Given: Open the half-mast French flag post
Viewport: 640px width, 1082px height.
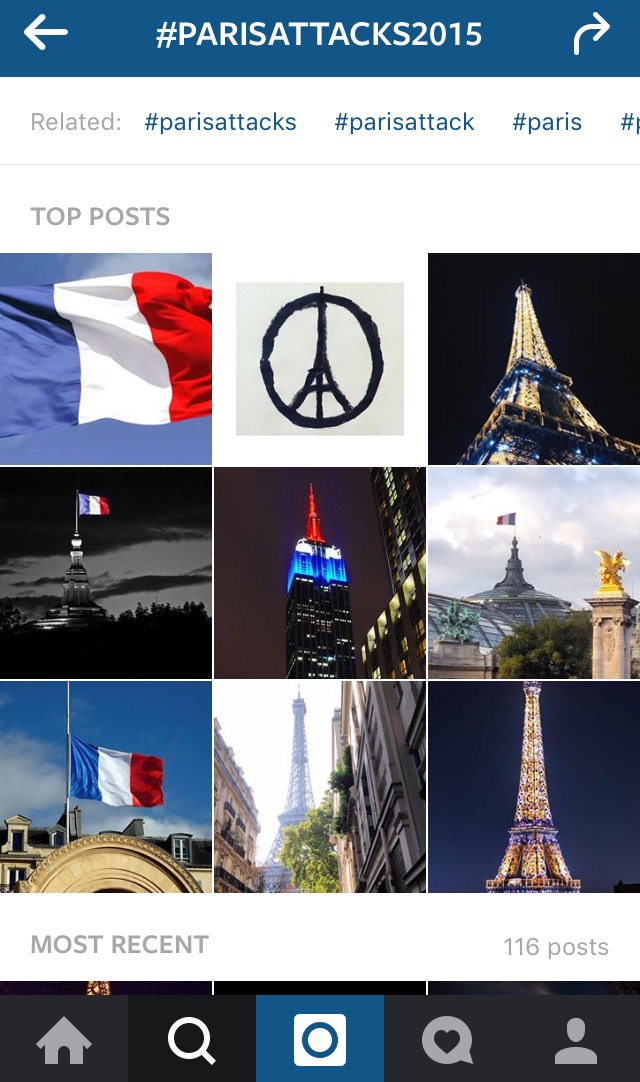Looking at the screenshot, I should click(x=106, y=787).
